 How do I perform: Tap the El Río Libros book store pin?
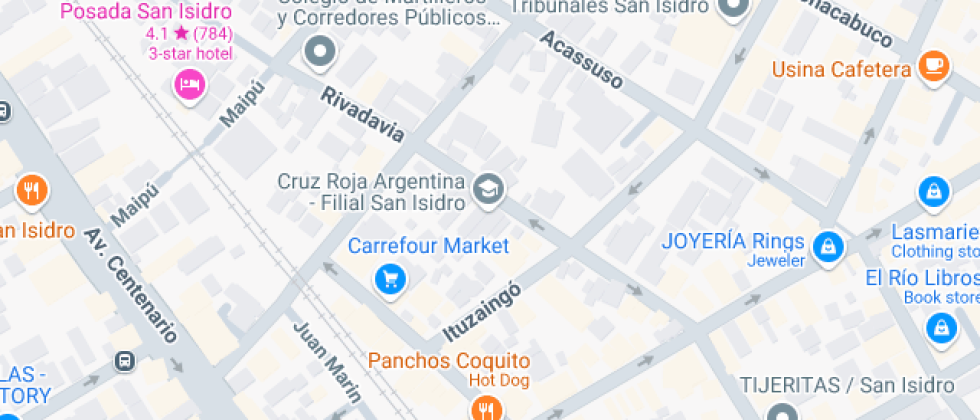(940, 327)
